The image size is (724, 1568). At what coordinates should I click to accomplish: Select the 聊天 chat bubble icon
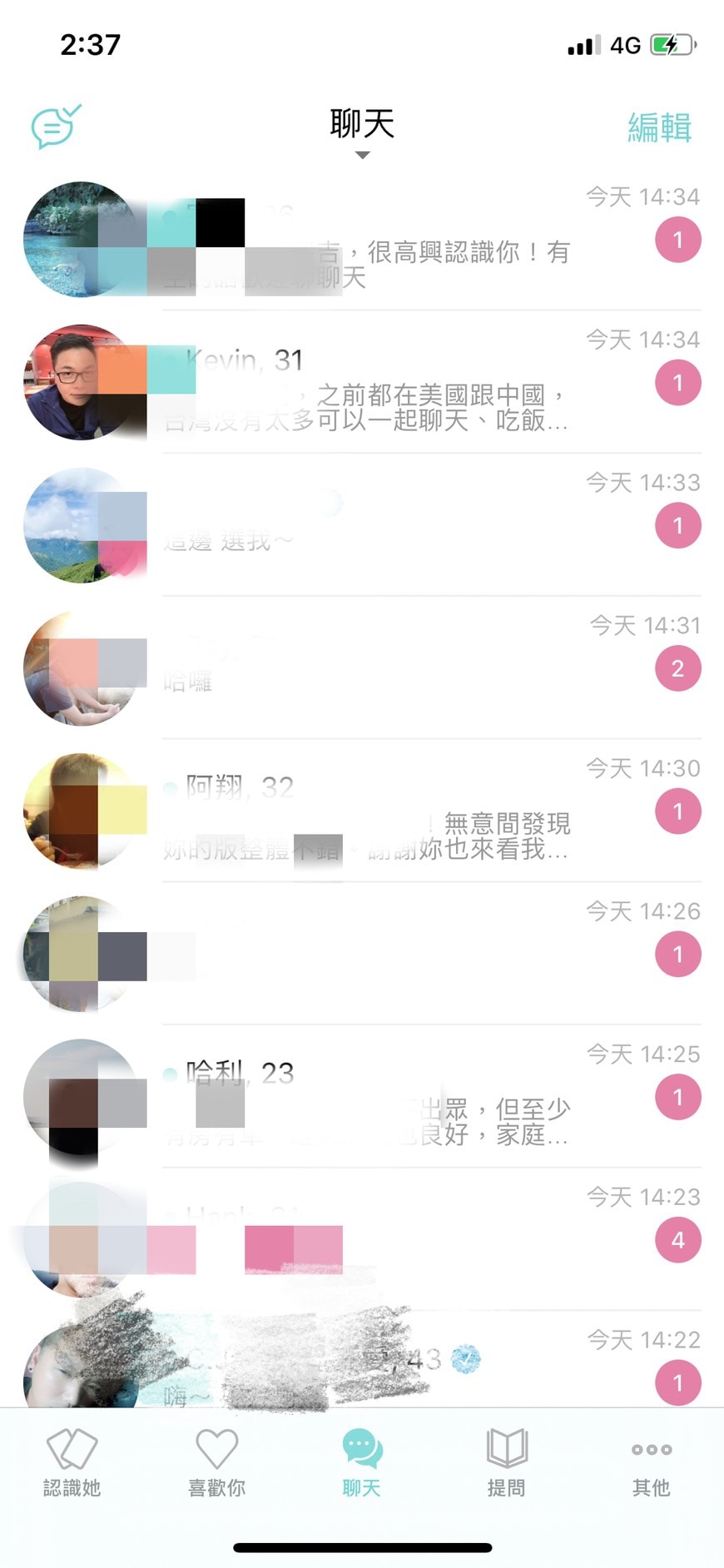361,1447
